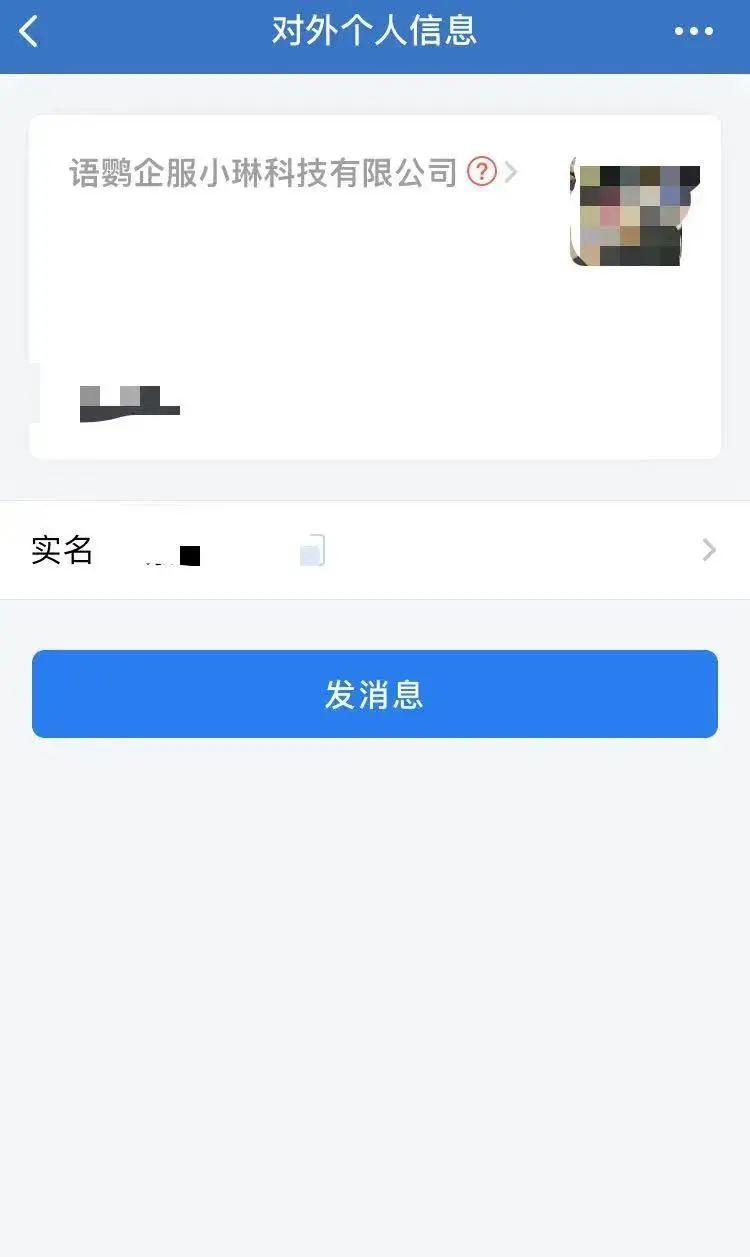Open the 实名 row
Screen dimensions: 750x1257
click(374, 550)
